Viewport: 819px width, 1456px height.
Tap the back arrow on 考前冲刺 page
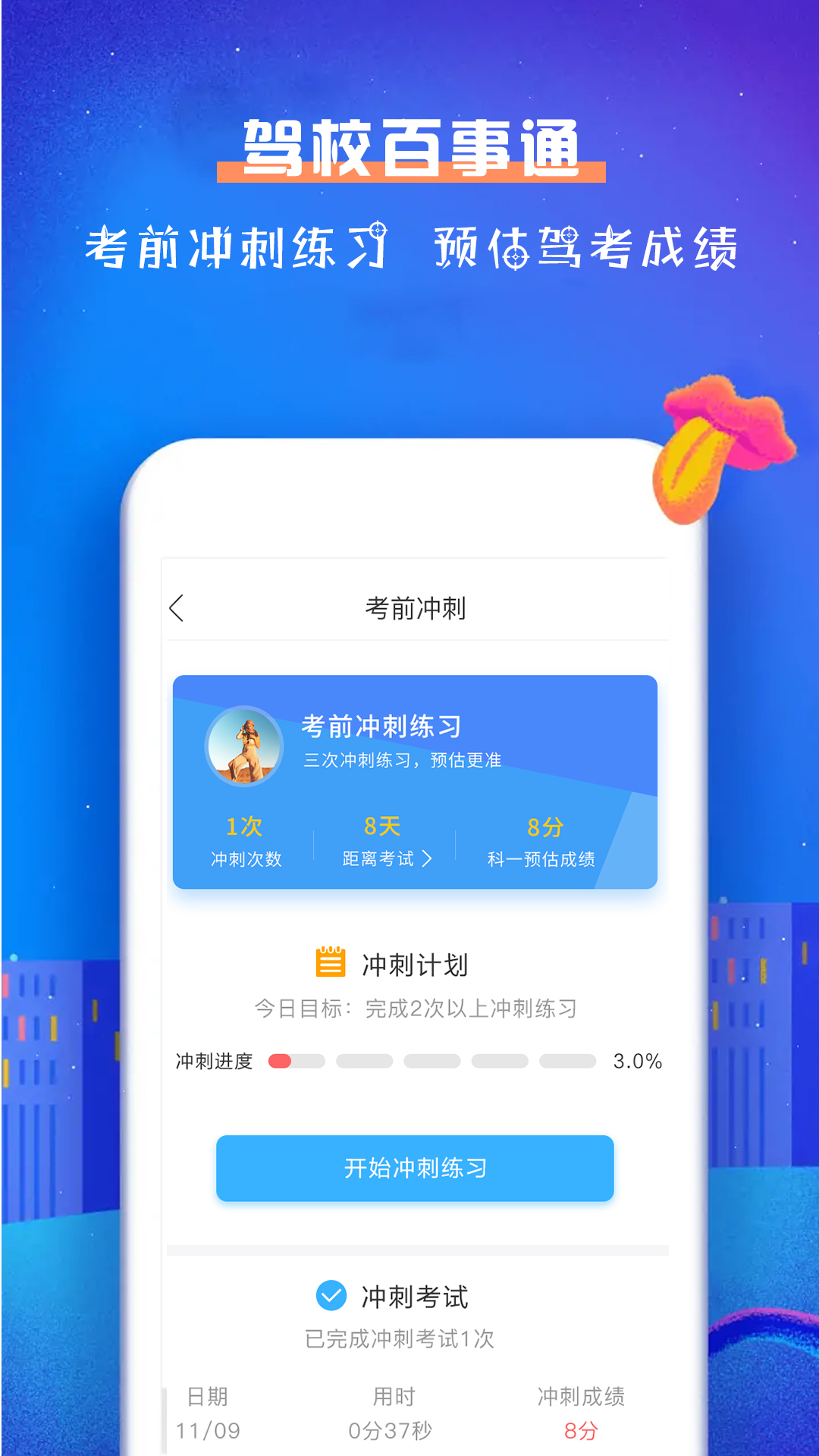177,607
